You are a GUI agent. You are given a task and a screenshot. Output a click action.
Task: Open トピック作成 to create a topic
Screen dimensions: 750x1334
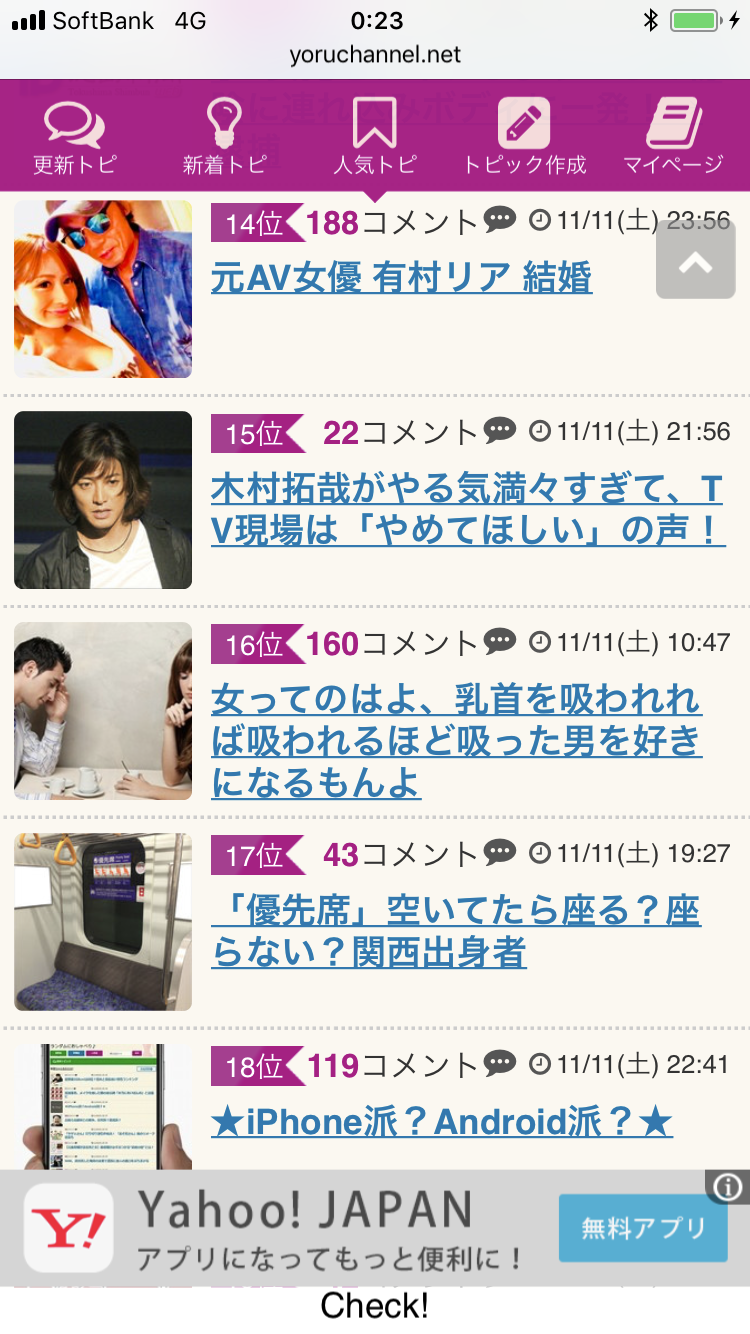(524, 138)
